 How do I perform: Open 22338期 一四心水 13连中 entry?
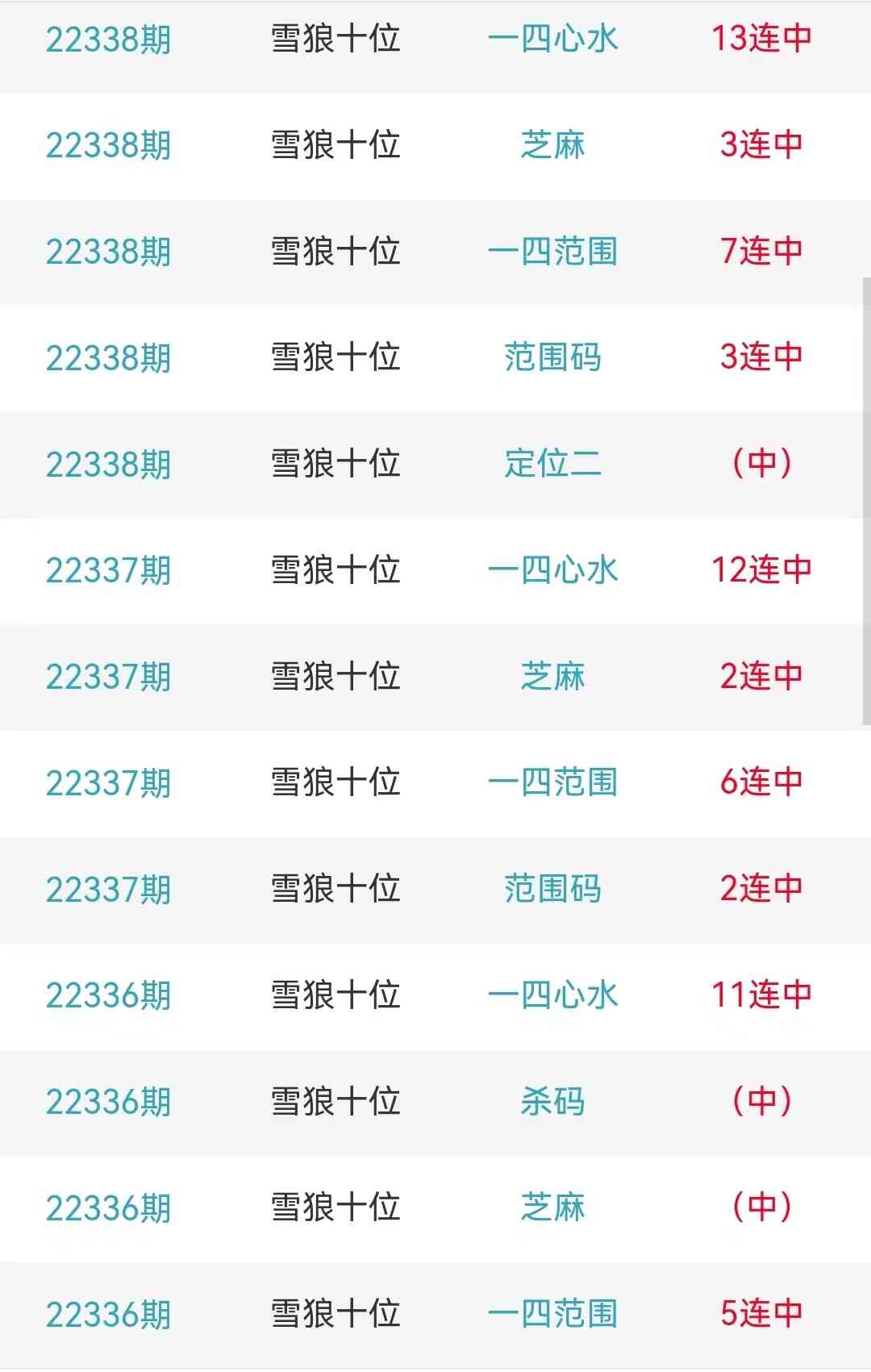pyautogui.click(x=552, y=39)
